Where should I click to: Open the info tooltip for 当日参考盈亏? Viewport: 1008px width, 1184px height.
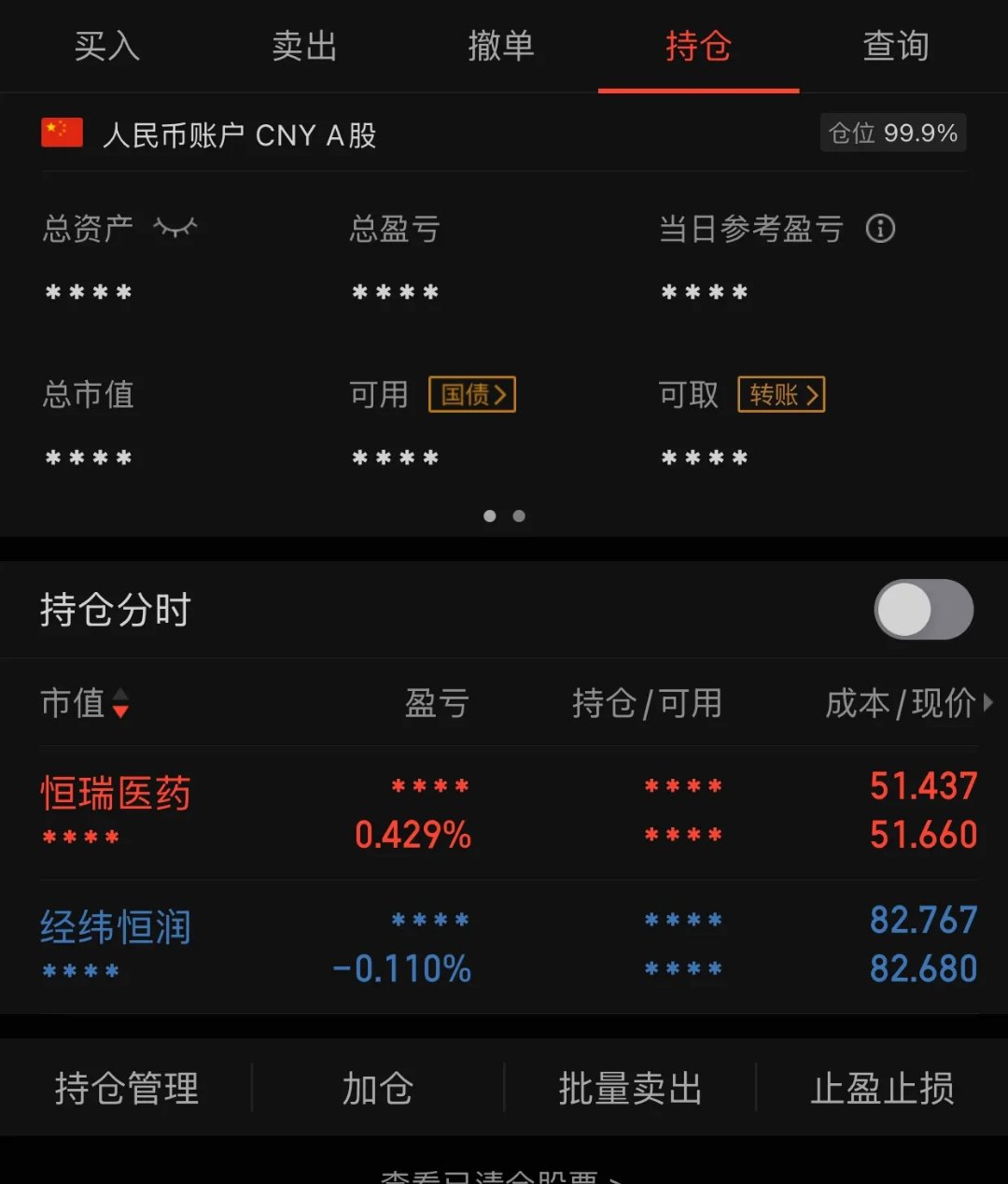coord(880,229)
